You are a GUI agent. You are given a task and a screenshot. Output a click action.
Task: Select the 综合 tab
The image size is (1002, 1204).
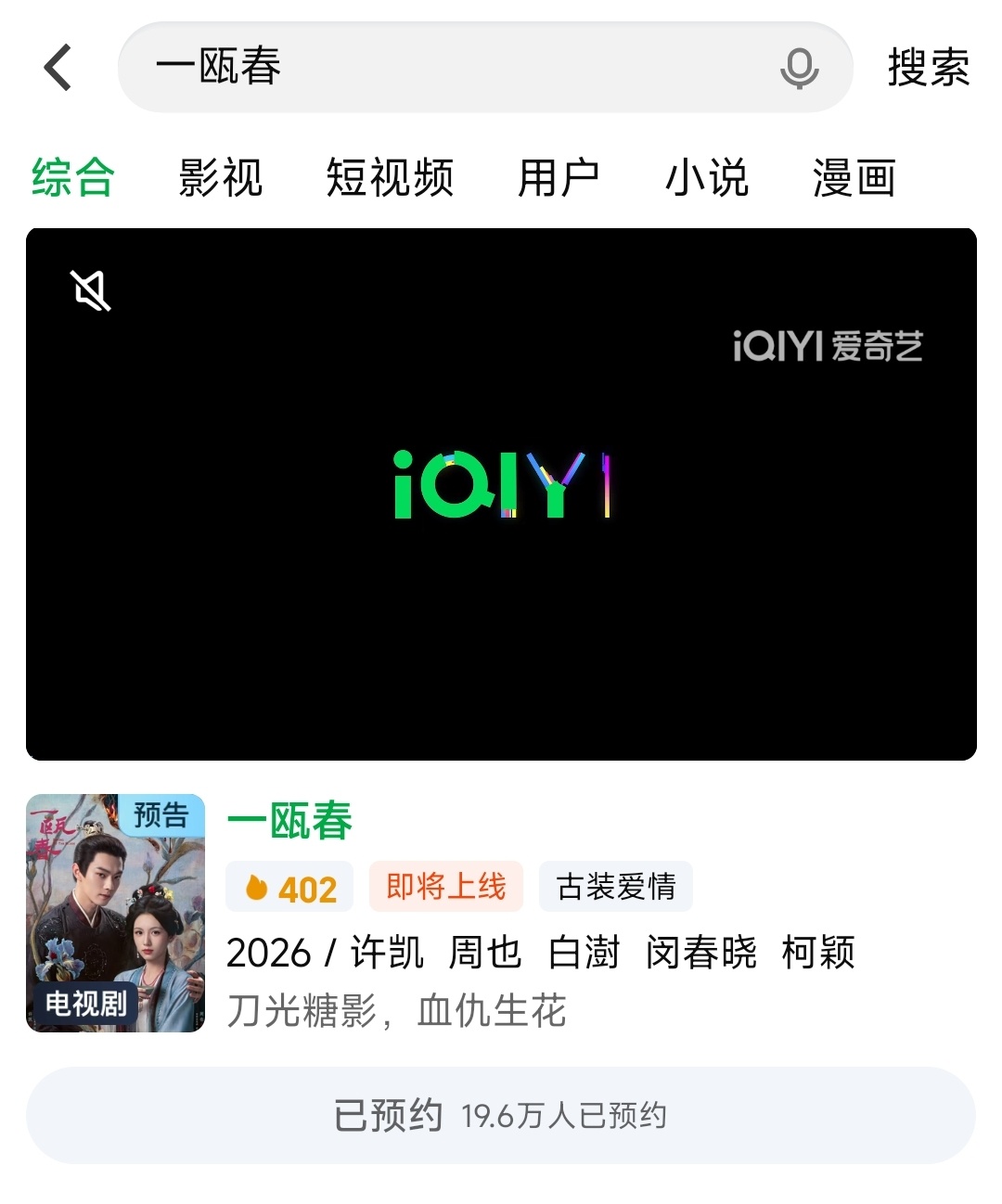[x=73, y=177]
